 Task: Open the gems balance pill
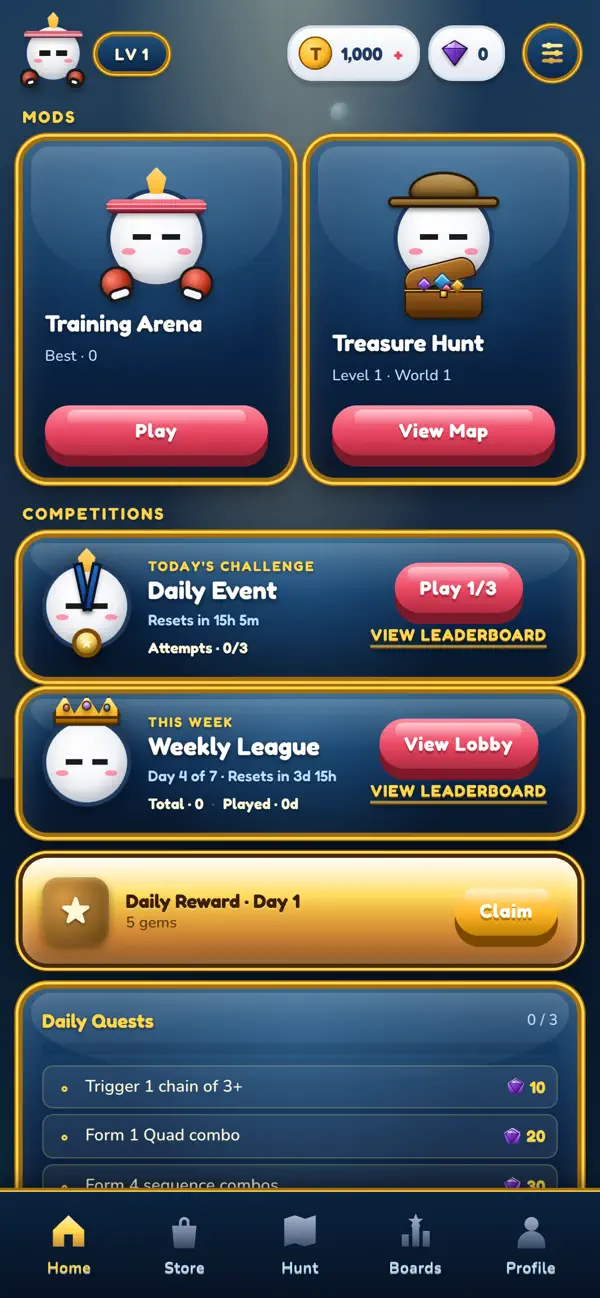point(466,54)
